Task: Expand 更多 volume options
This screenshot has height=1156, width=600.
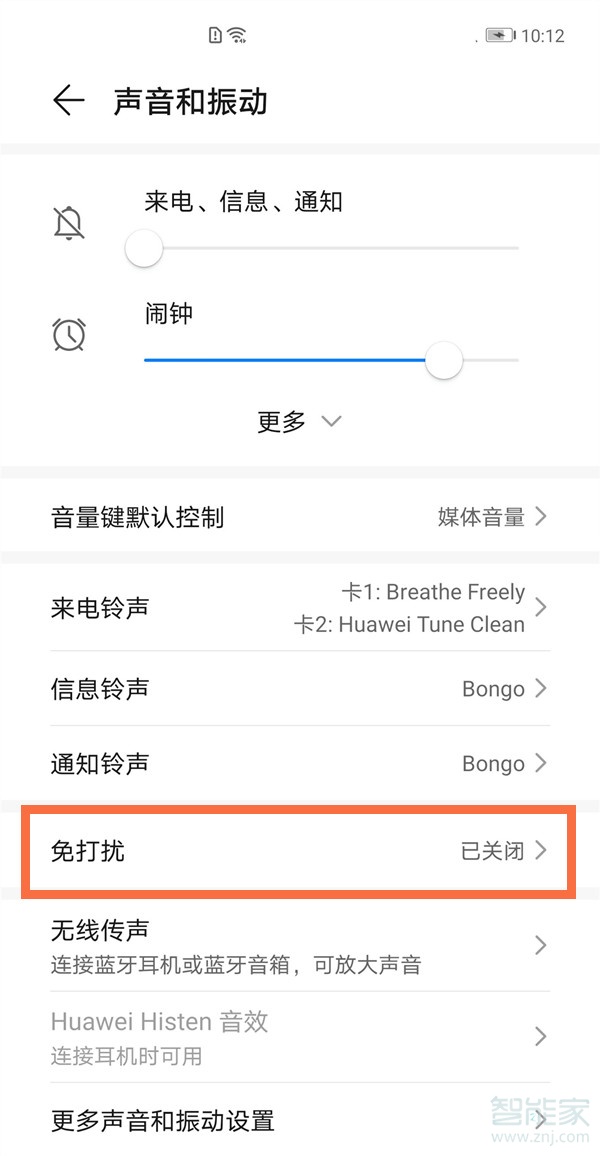Action: pos(299,422)
